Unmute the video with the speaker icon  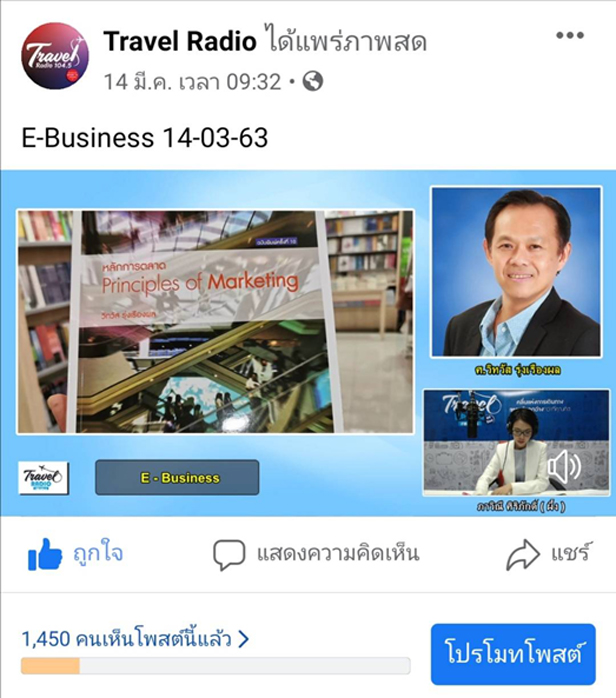click(x=565, y=466)
